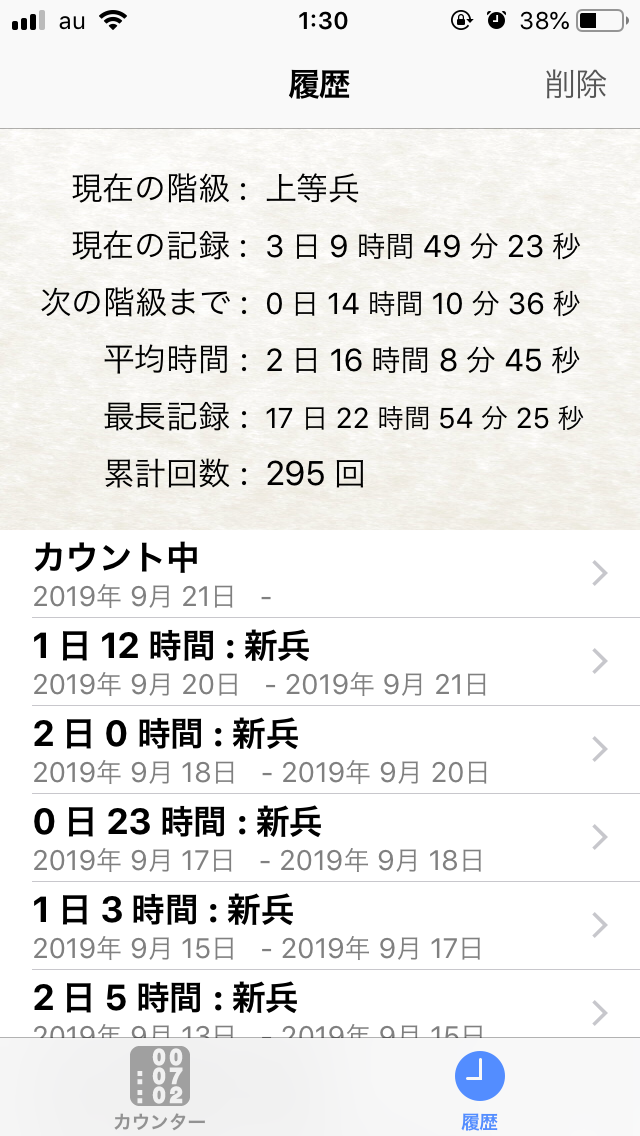Open the 1日 3時間 新兵 record
640x1136 pixels.
point(320,926)
